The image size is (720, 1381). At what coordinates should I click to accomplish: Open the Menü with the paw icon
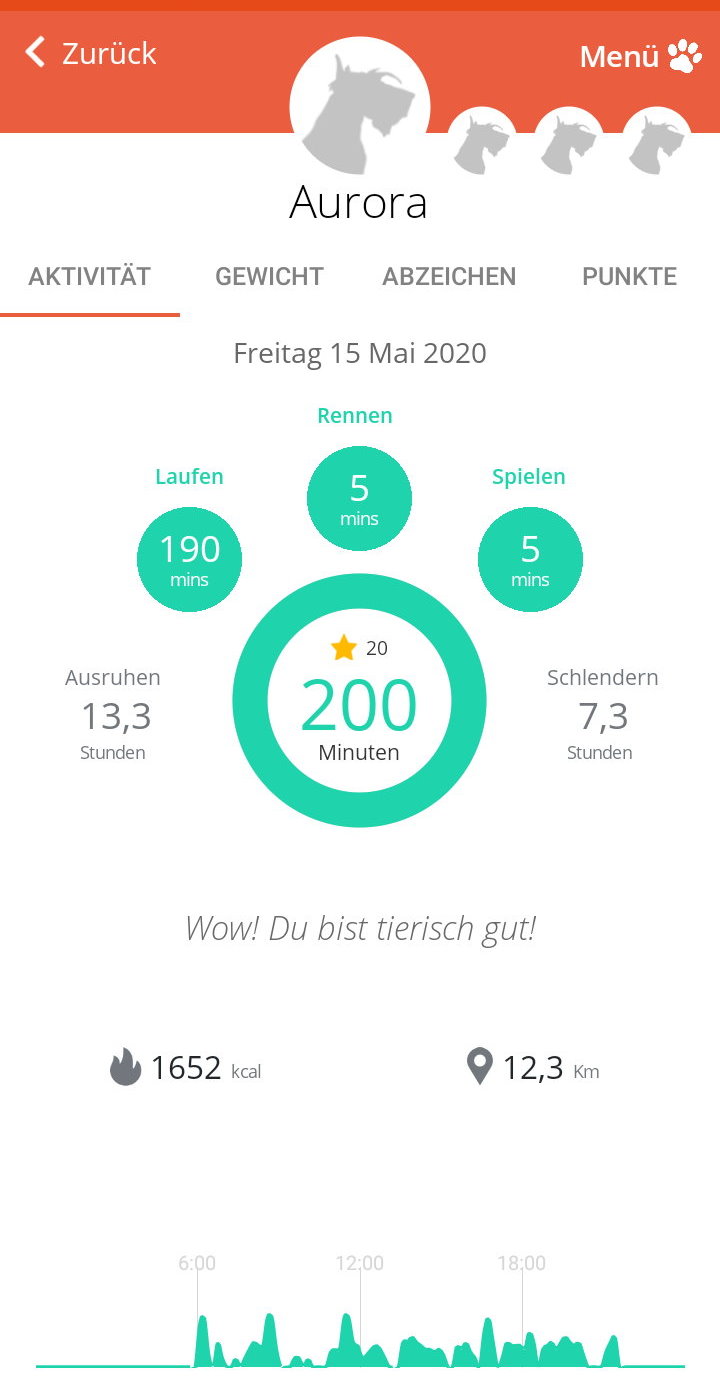[641, 56]
